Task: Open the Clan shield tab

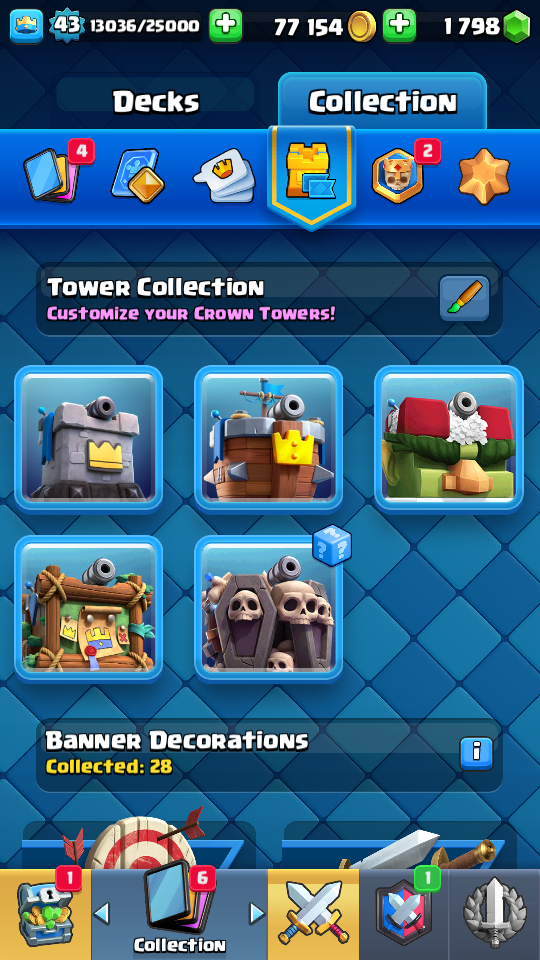Action: pos(403,914)
